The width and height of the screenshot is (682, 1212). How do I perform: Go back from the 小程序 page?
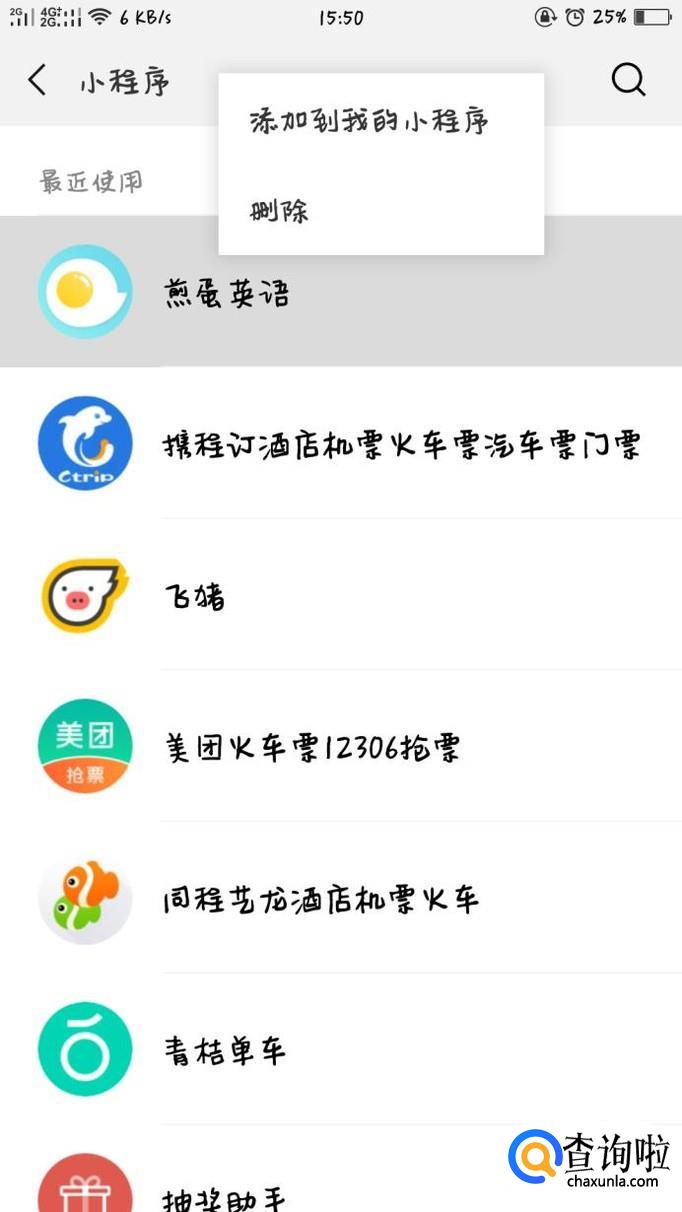[38, 81]
